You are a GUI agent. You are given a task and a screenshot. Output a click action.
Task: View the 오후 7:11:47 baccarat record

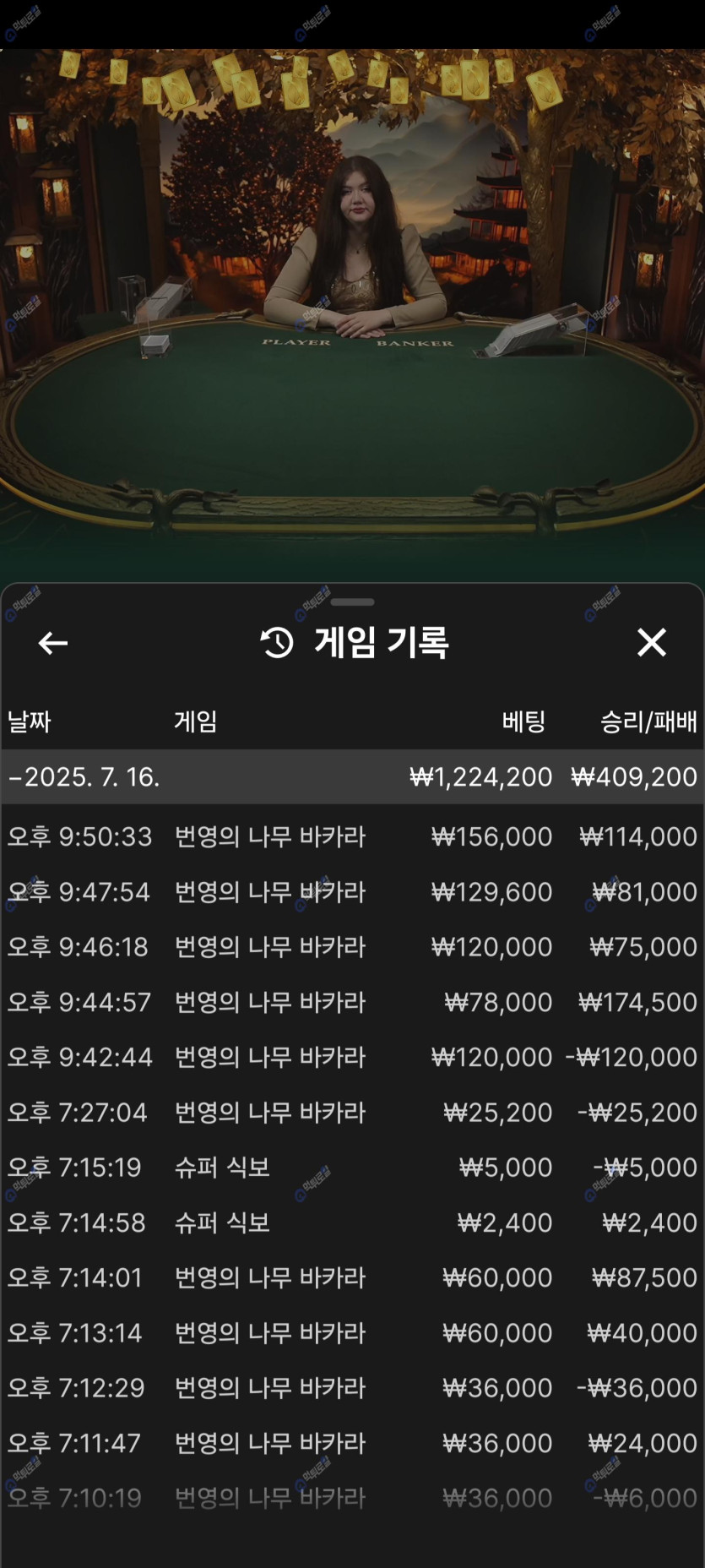coord(352,1443)
